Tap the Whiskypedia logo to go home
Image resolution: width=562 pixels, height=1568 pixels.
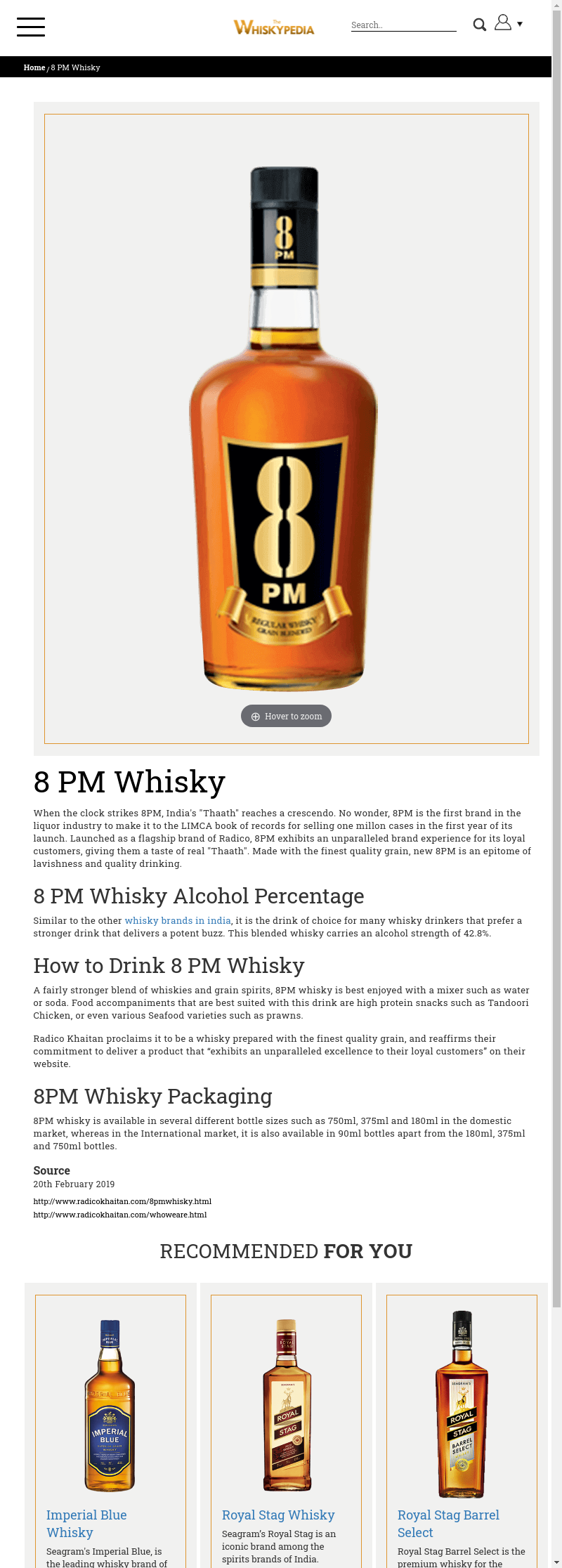(274, 27)
